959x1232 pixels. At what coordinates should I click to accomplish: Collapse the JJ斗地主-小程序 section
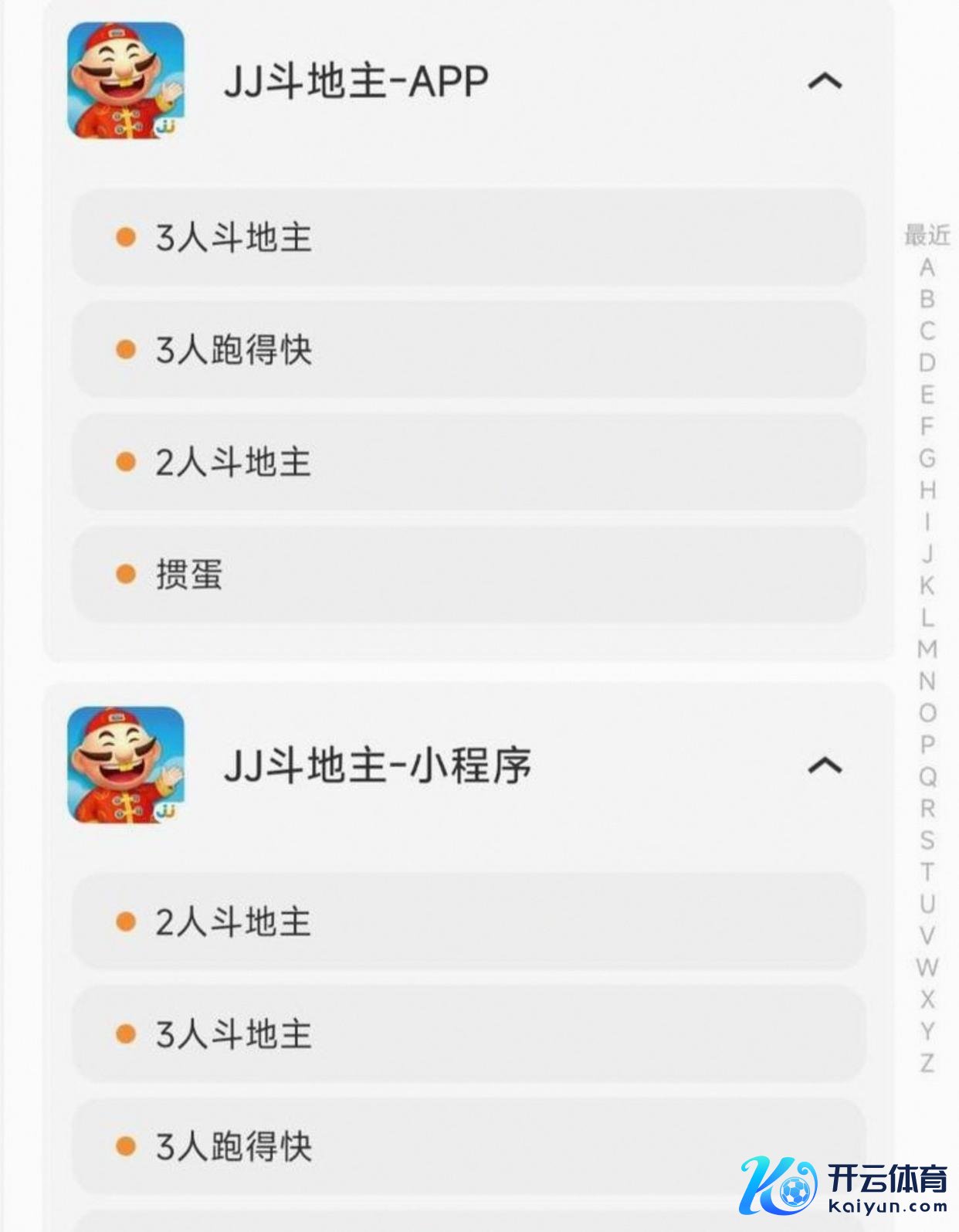point(824,765)
